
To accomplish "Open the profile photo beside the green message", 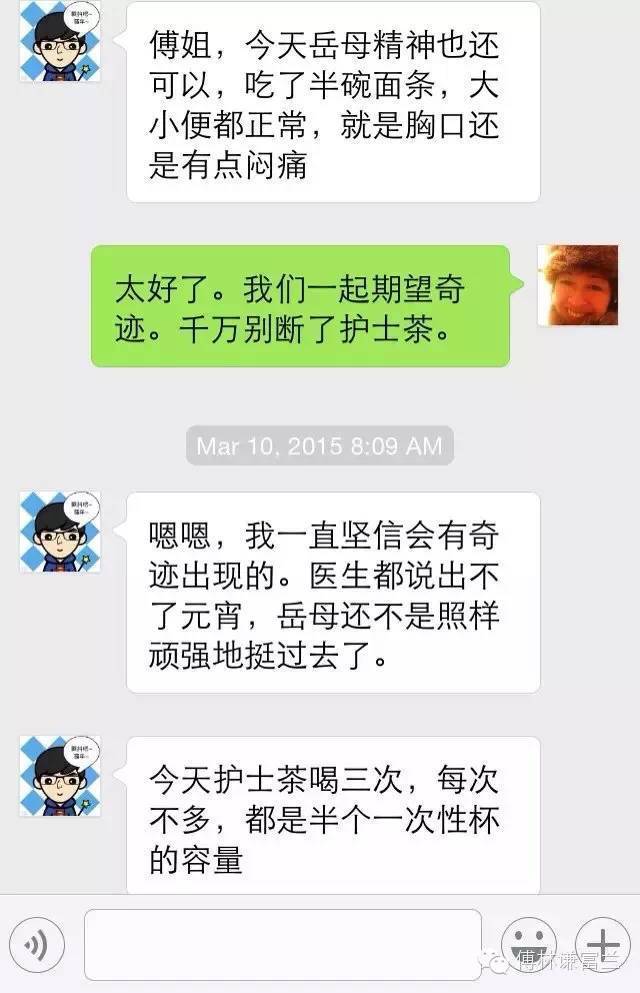I will (x=578, y=285).
